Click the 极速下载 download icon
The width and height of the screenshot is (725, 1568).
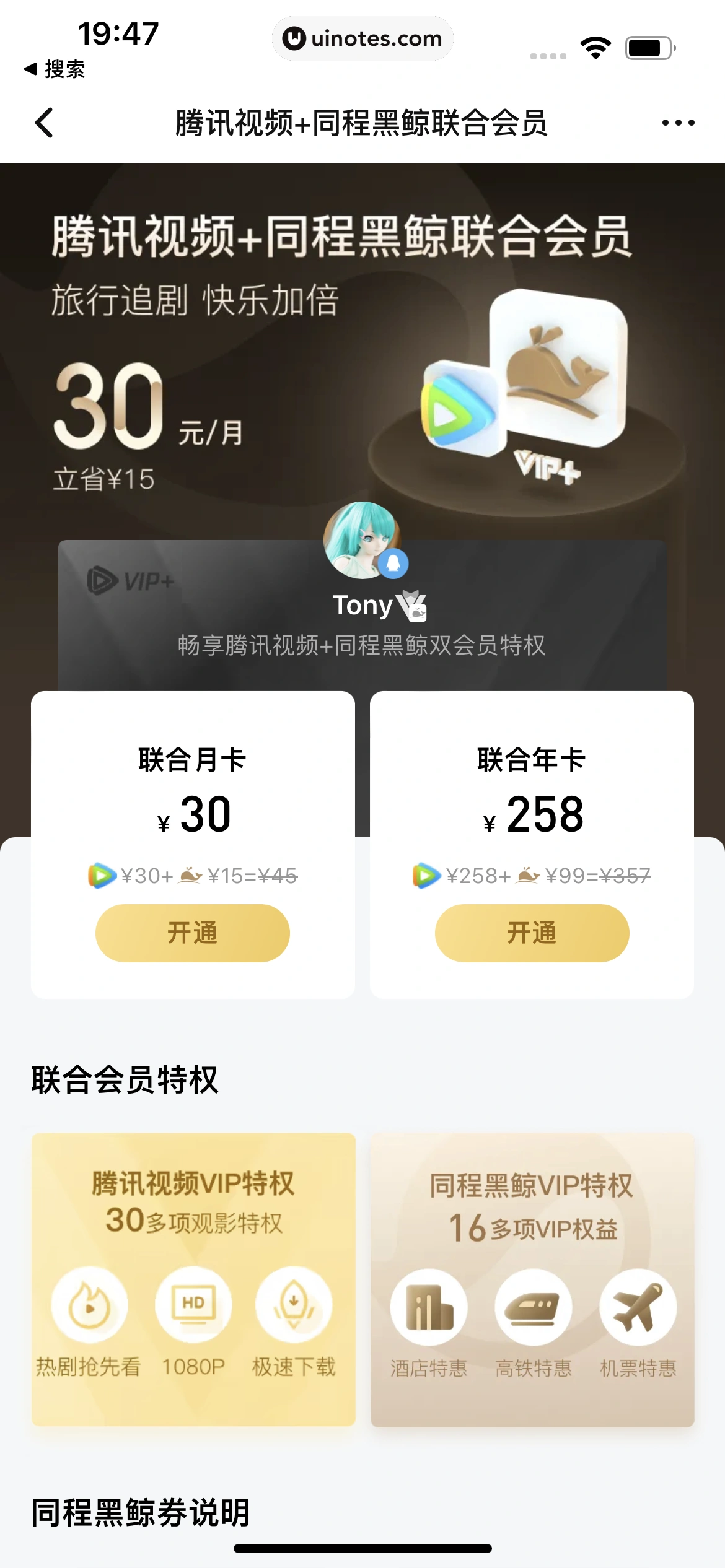[295, 1304]
